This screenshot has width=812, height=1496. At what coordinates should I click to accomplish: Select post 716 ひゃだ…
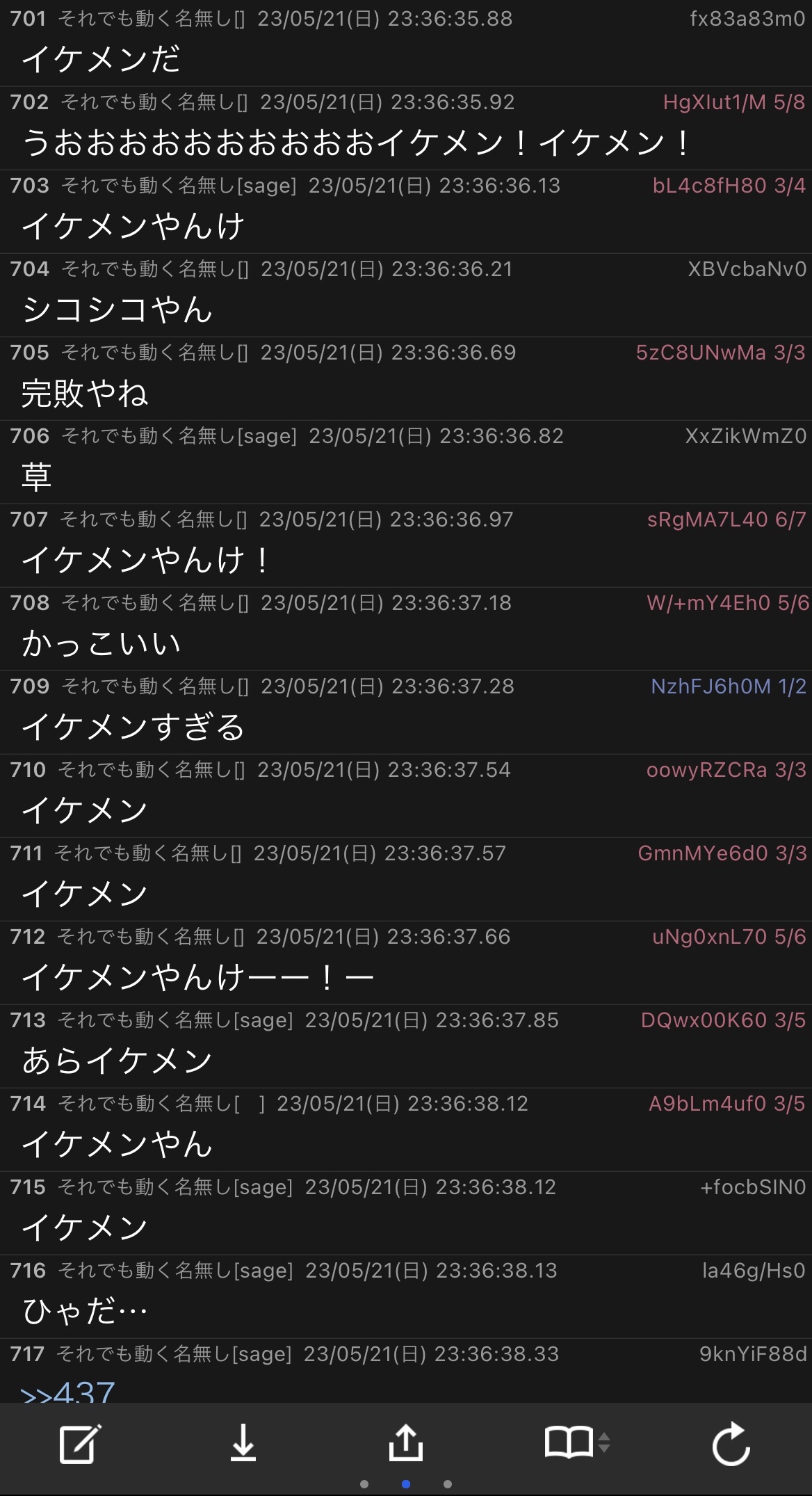point(85,1311)
